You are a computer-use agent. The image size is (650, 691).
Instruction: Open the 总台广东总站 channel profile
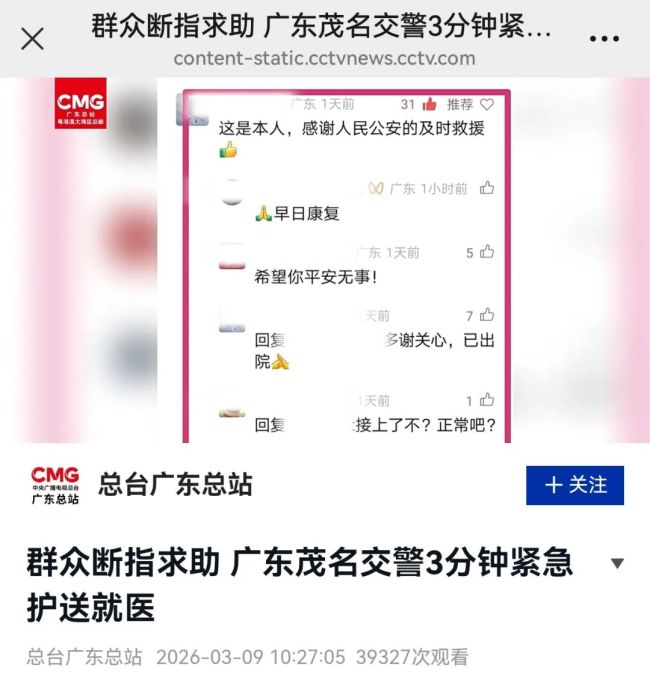[x=175, y=486]
